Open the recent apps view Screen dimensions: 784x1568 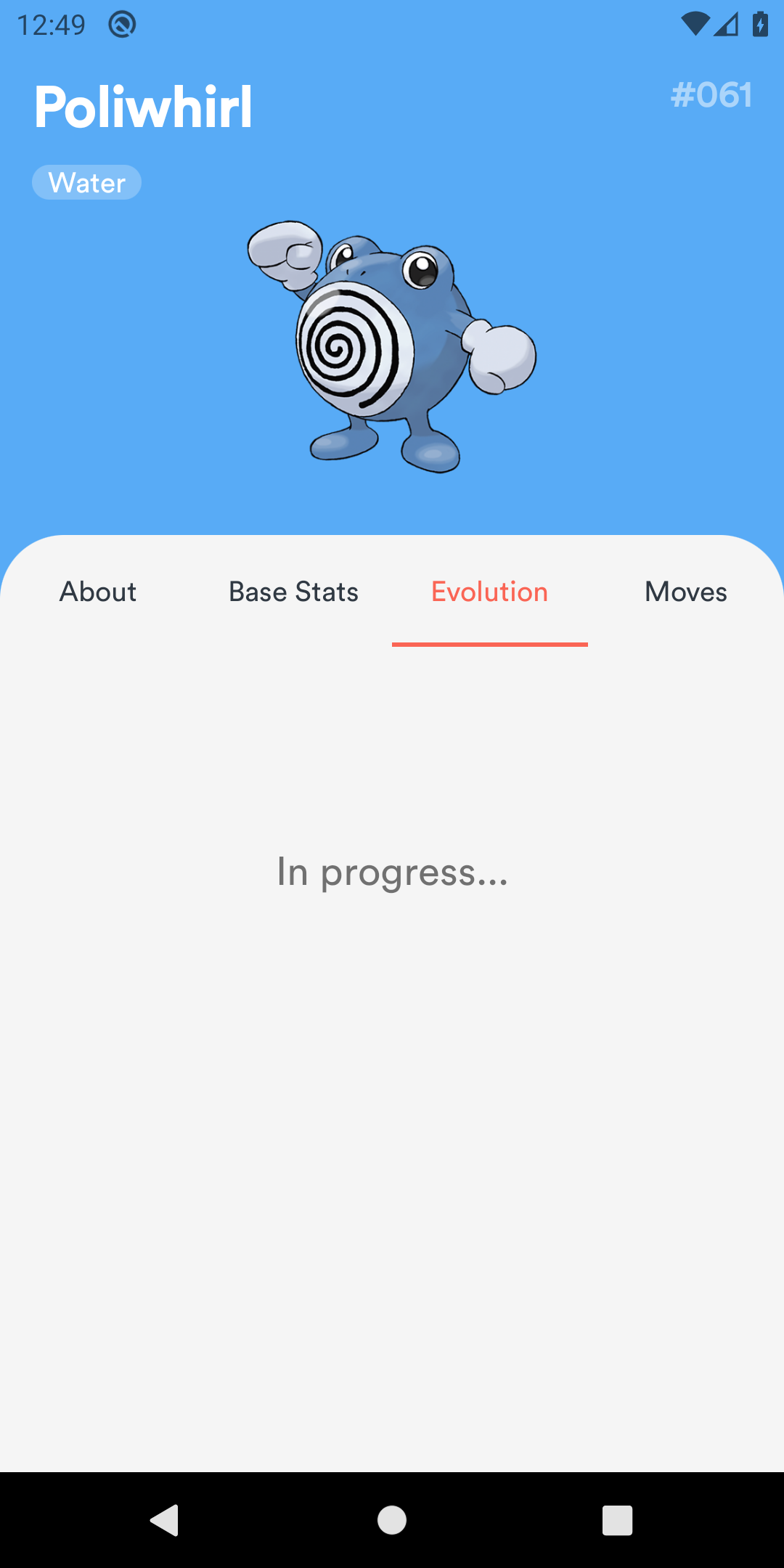(x=618, y=1520)
